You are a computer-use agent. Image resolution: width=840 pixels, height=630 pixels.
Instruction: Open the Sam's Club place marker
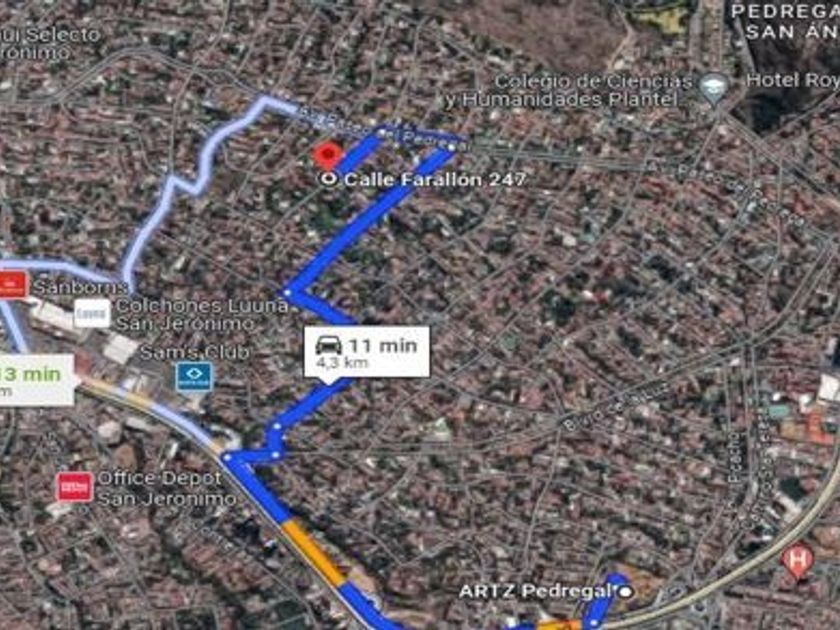194,376
